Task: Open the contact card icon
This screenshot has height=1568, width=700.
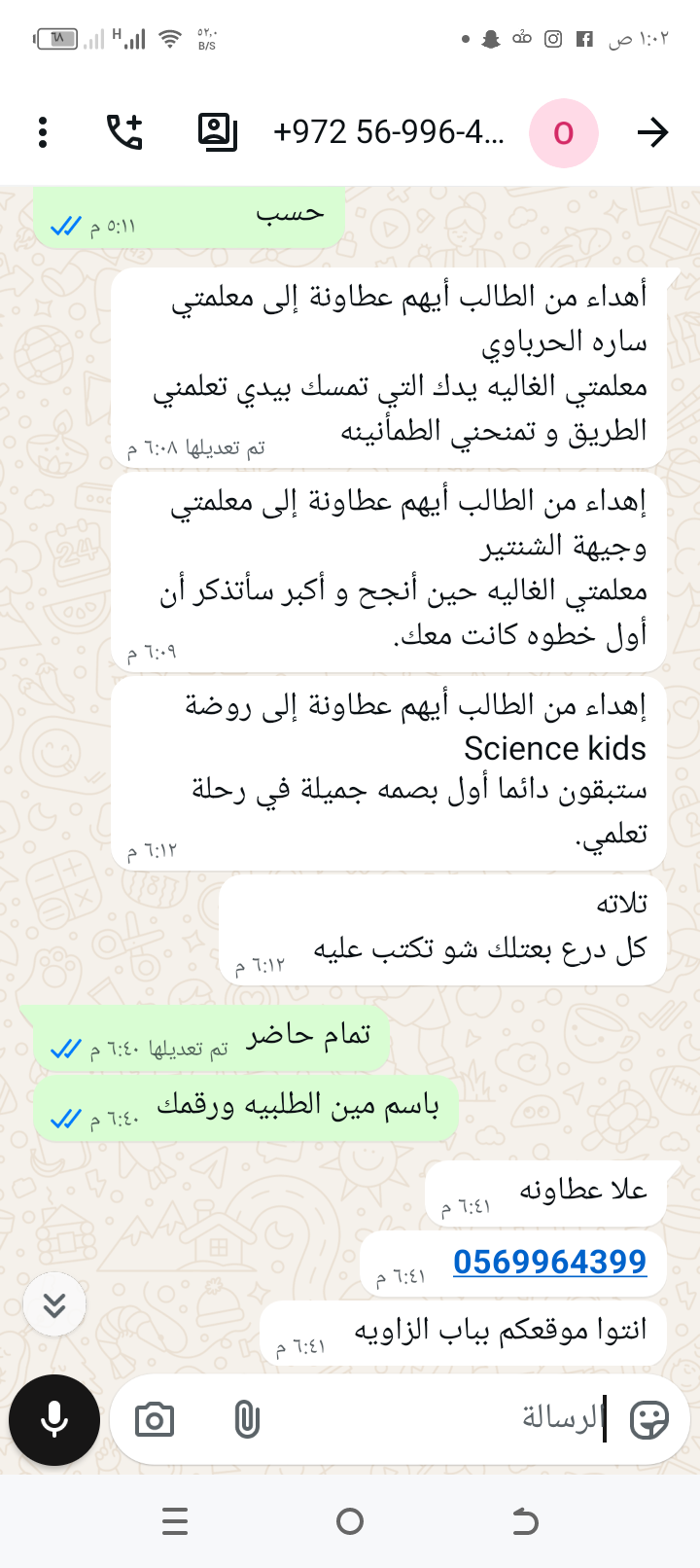Action: 217,132
